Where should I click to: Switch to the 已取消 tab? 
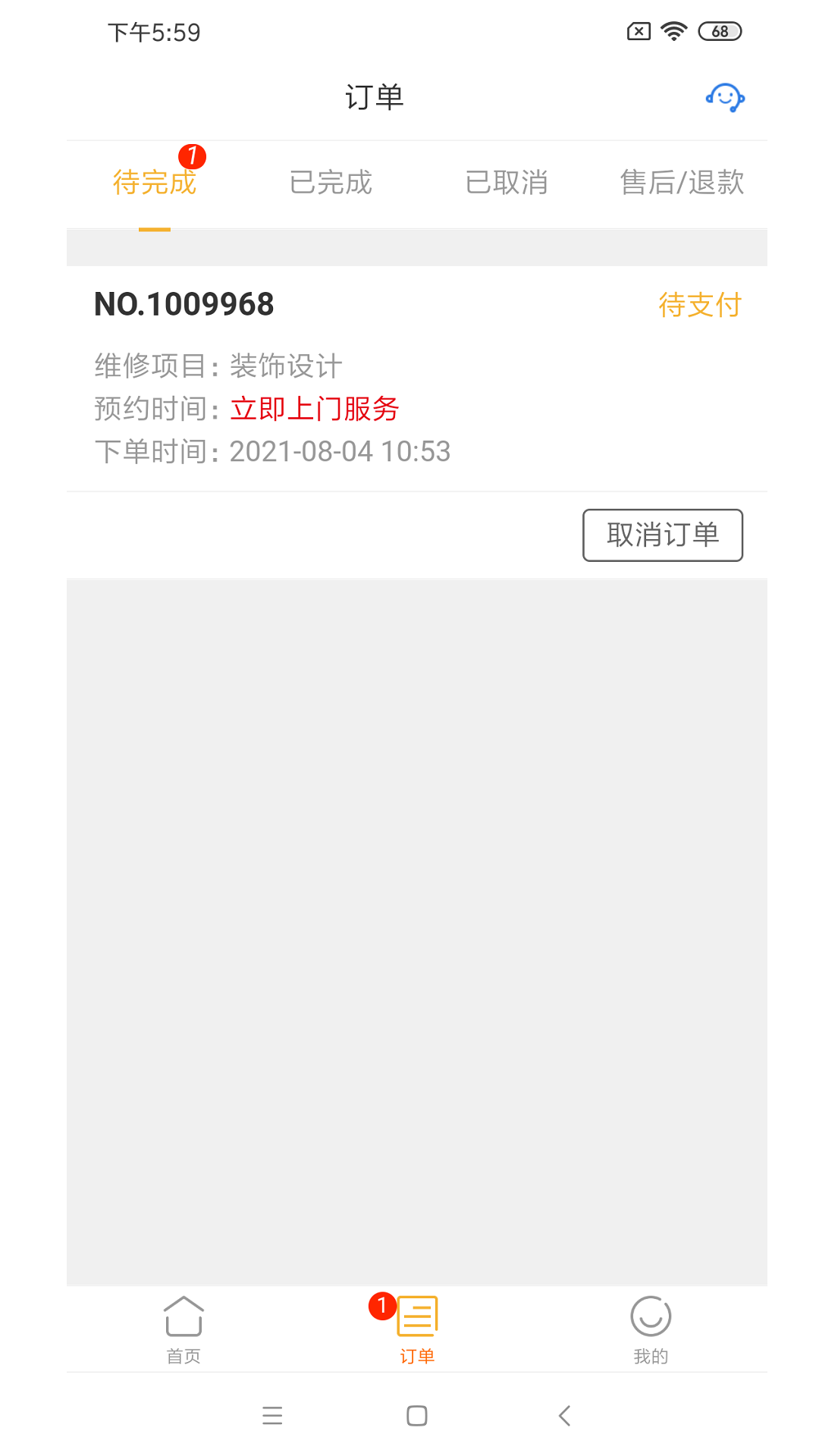(x=507, y=182)
